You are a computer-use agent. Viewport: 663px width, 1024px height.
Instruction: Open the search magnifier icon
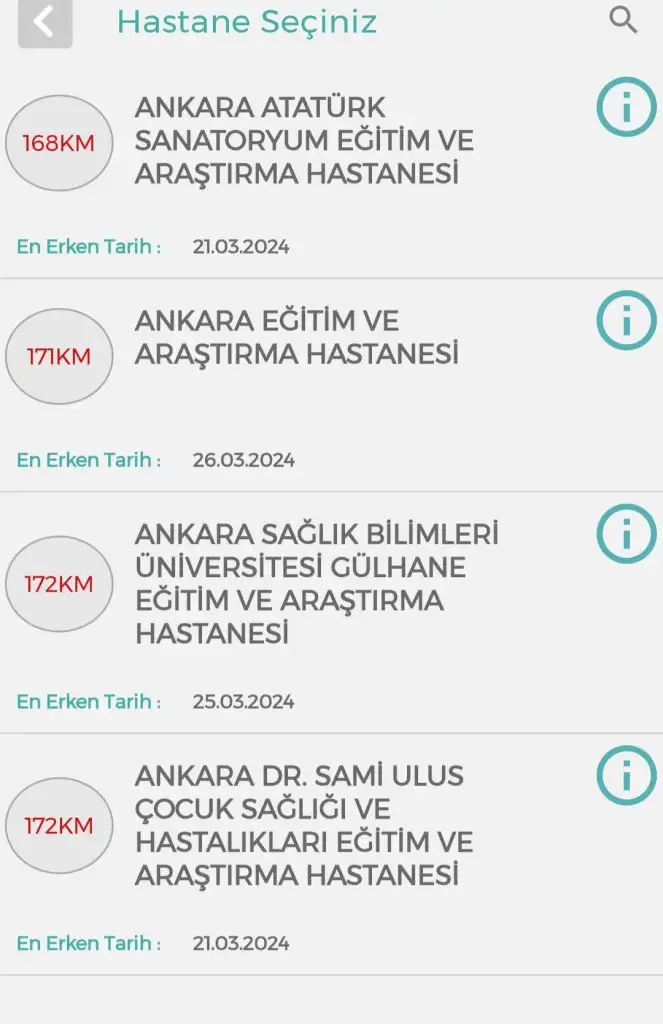(623, 20)
